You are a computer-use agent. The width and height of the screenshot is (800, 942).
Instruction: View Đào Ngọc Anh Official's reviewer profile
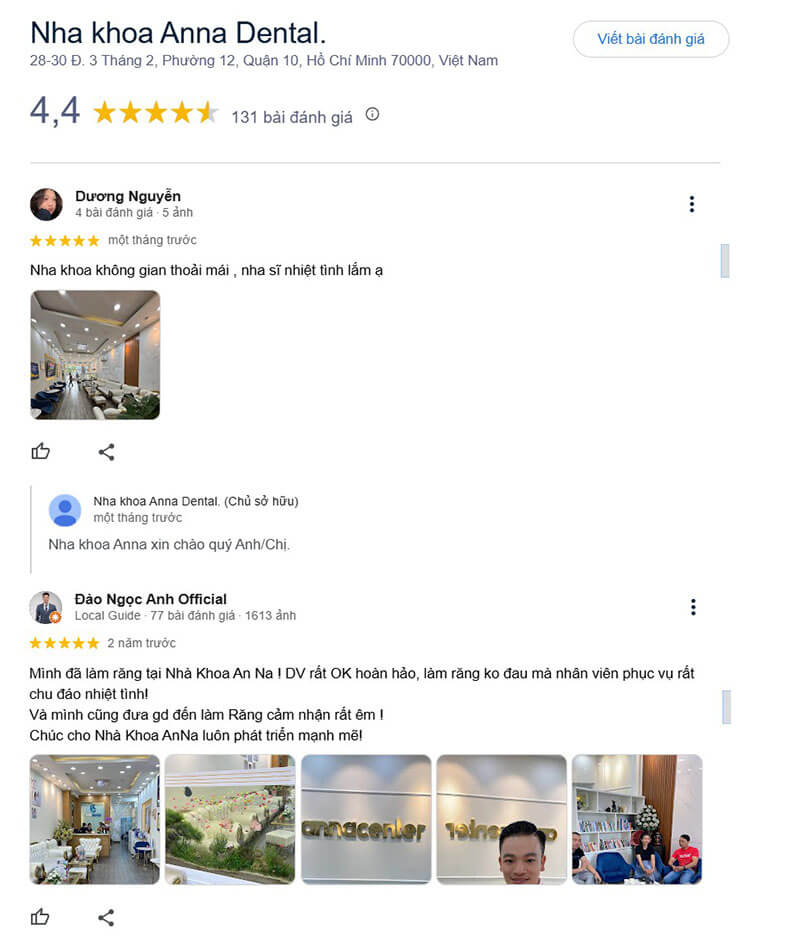tap(150, 599)
